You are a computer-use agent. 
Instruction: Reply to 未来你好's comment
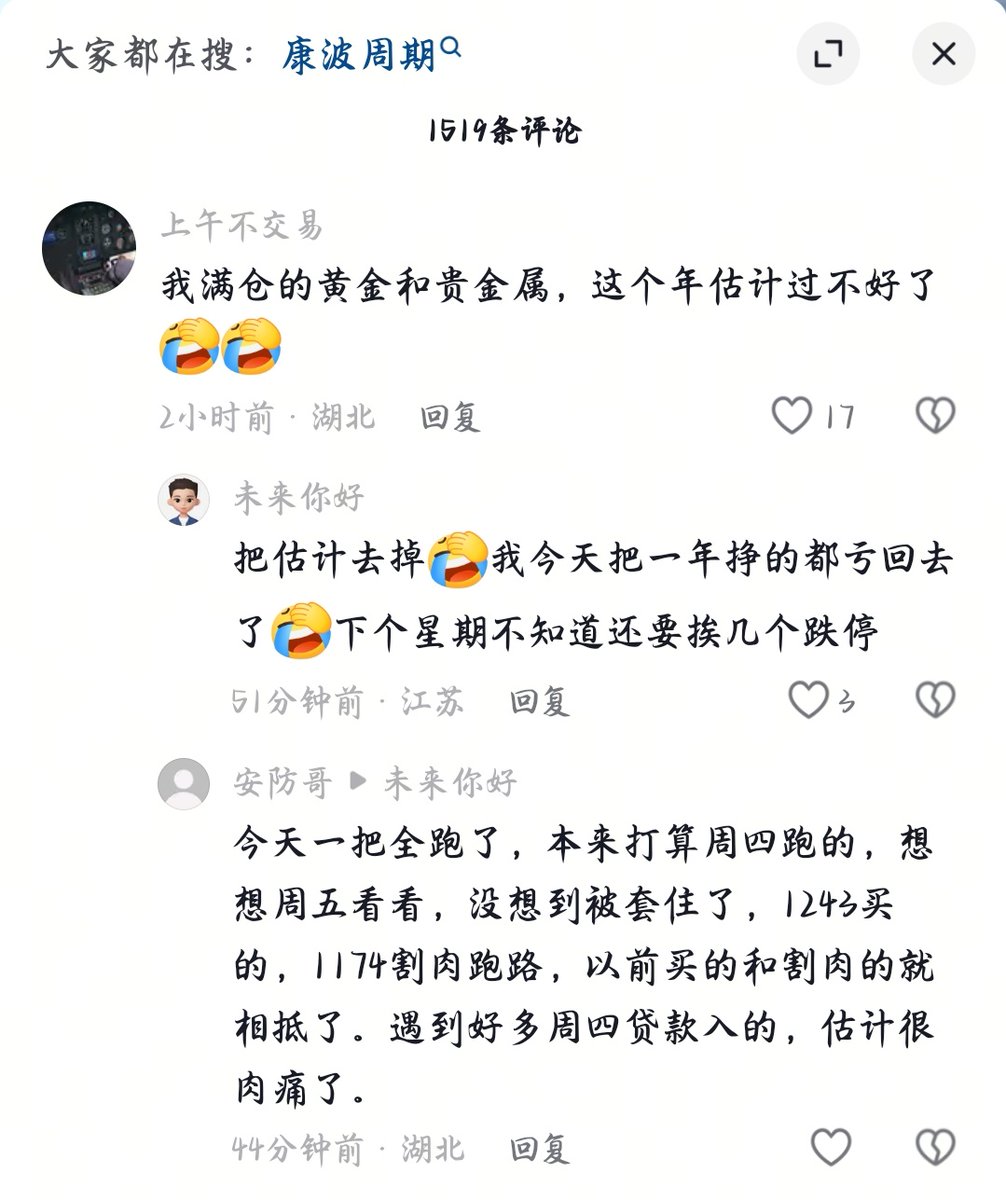(539, 701)
